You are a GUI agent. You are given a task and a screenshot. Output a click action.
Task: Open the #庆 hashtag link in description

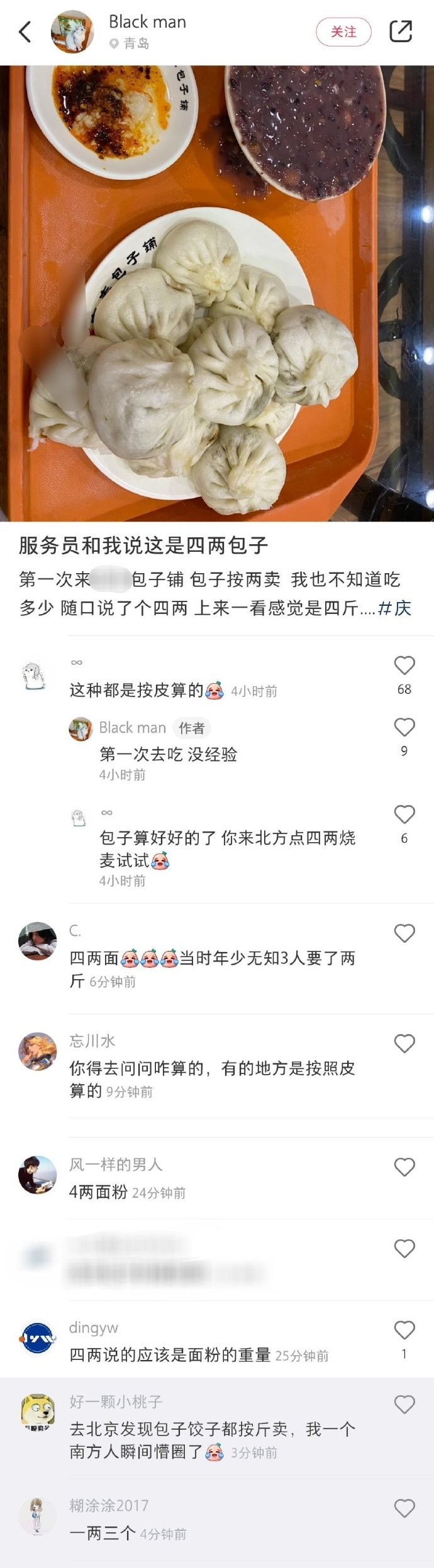point(395,608)
